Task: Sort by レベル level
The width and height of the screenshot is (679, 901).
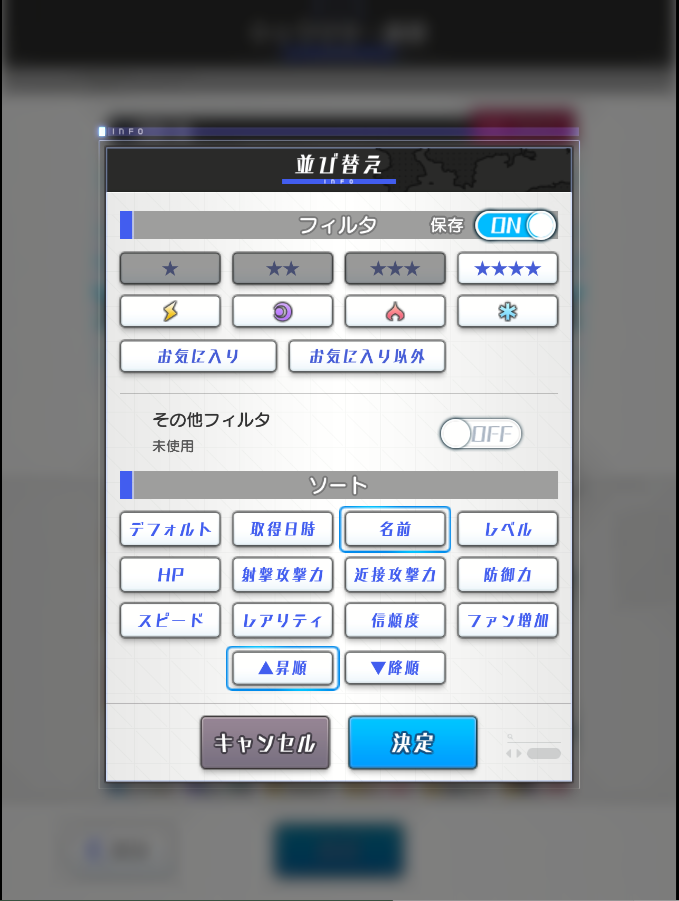Action: (507, 529)
